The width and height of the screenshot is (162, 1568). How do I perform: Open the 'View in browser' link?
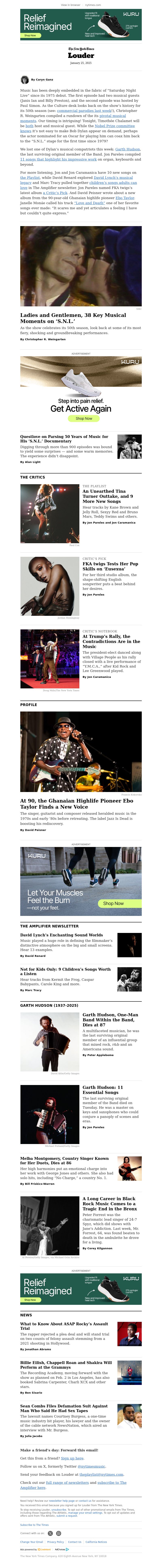tap(71, 5)
